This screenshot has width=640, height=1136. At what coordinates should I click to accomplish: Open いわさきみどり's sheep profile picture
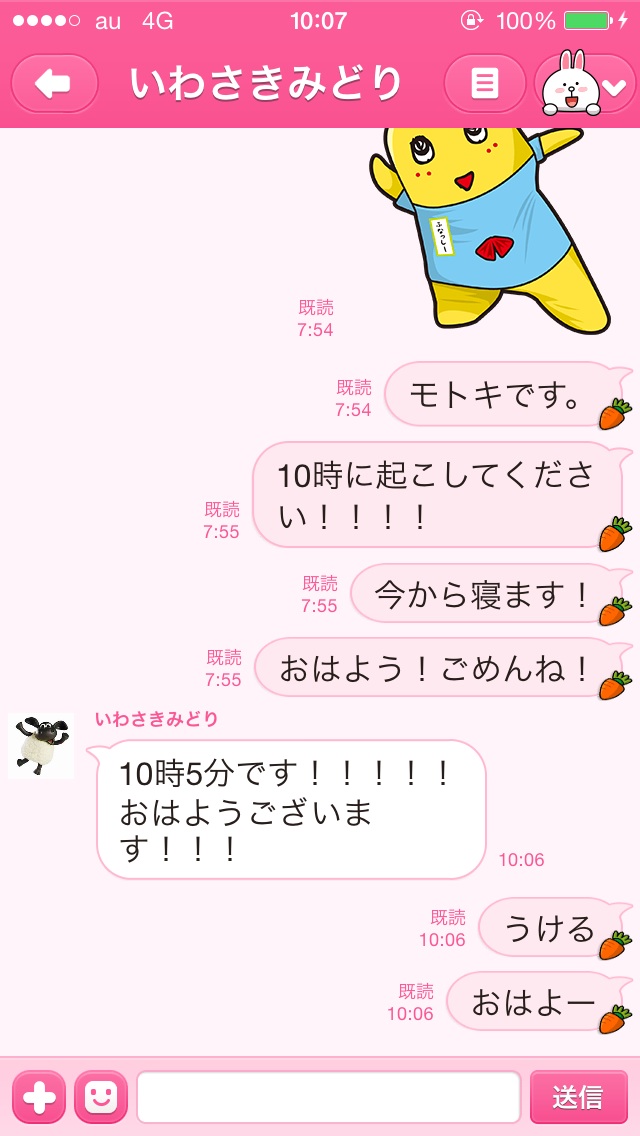(x=41, y=745)
